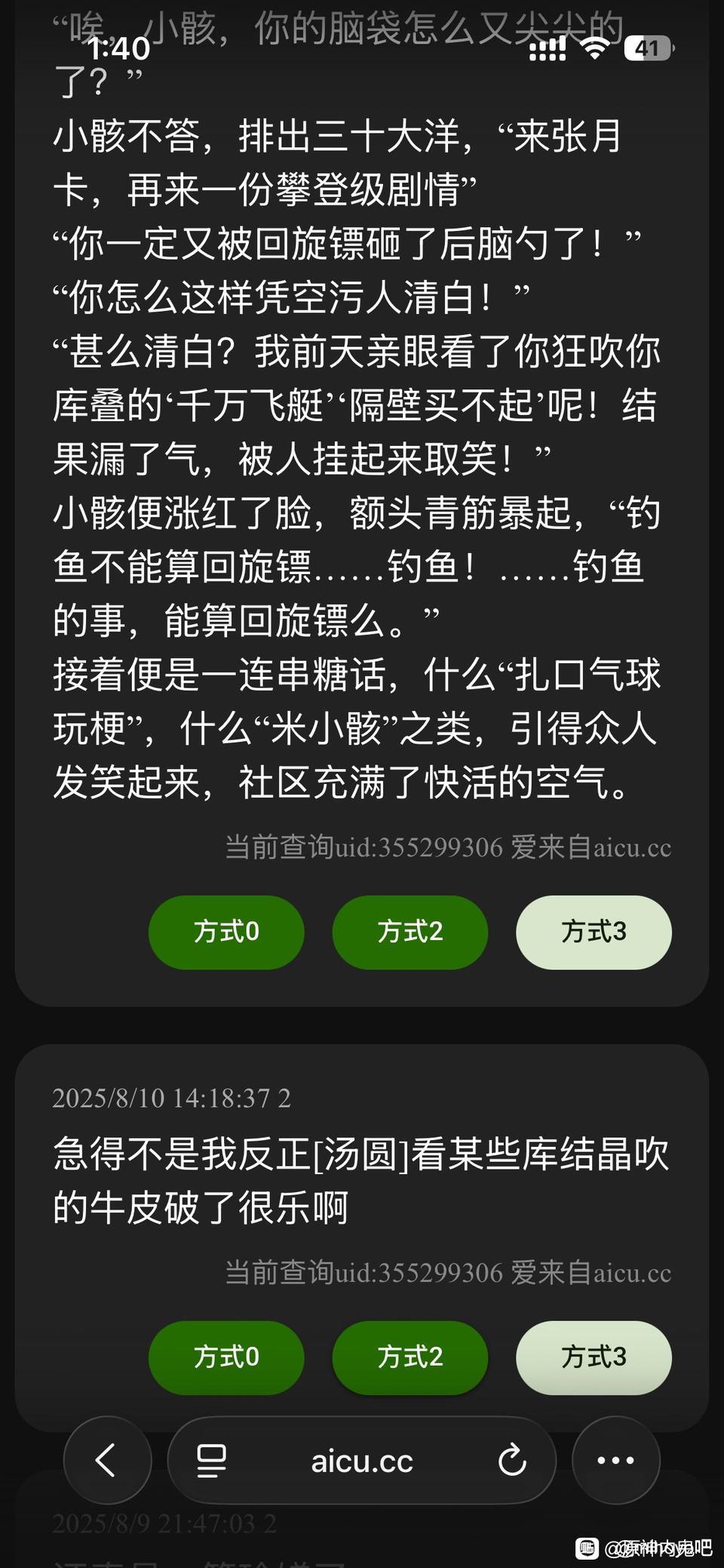The height and width of the screenshot is (1568, 724).
Task: Tap 方式0 under the 小骸 story comment
Action: [x=226, y=932]
